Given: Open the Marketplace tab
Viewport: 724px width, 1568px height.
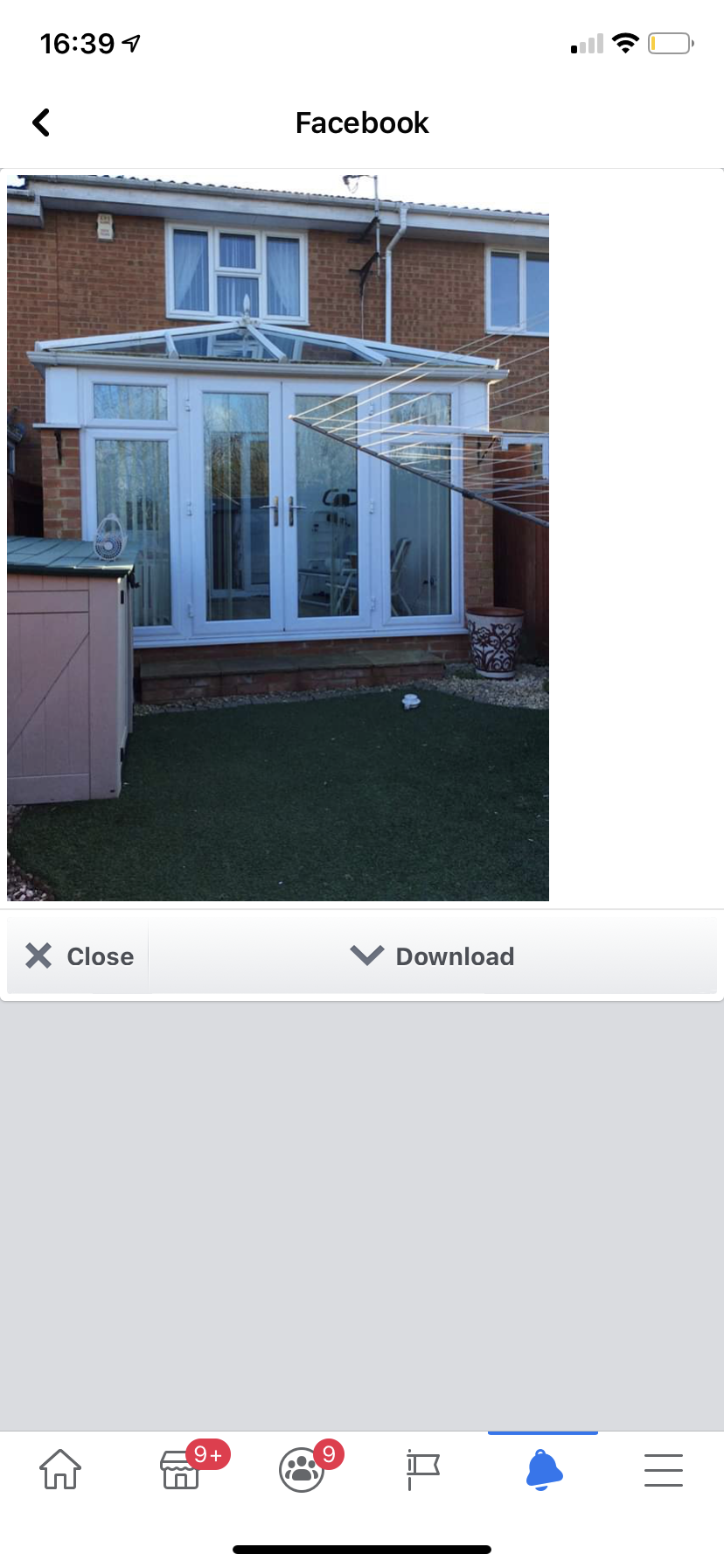Looking at the screenshot, I should (x=181, y=1470).
